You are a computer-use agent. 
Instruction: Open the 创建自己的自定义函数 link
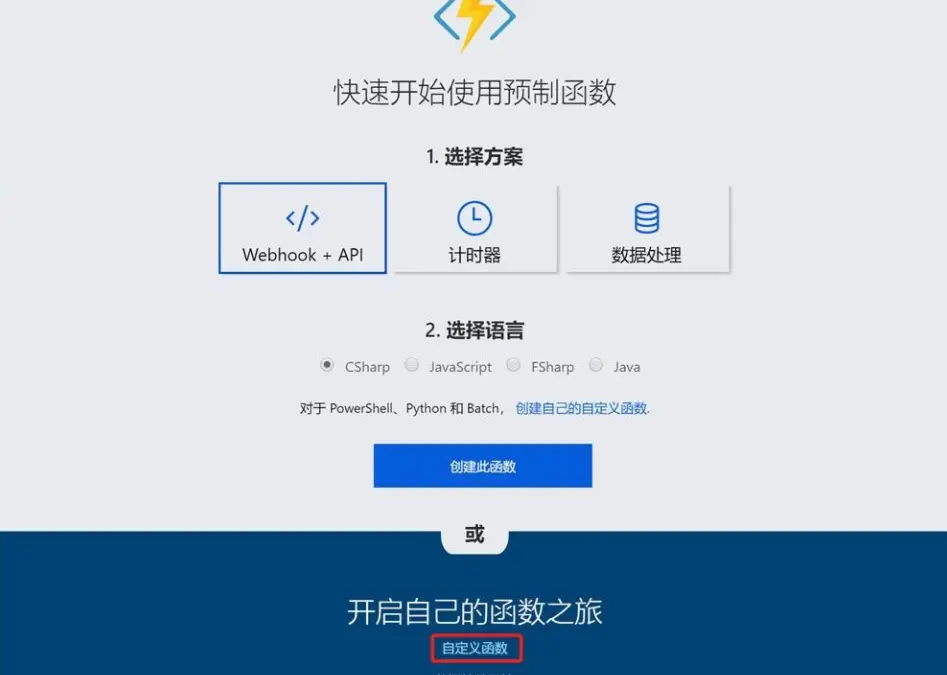[x=581, y=408]
